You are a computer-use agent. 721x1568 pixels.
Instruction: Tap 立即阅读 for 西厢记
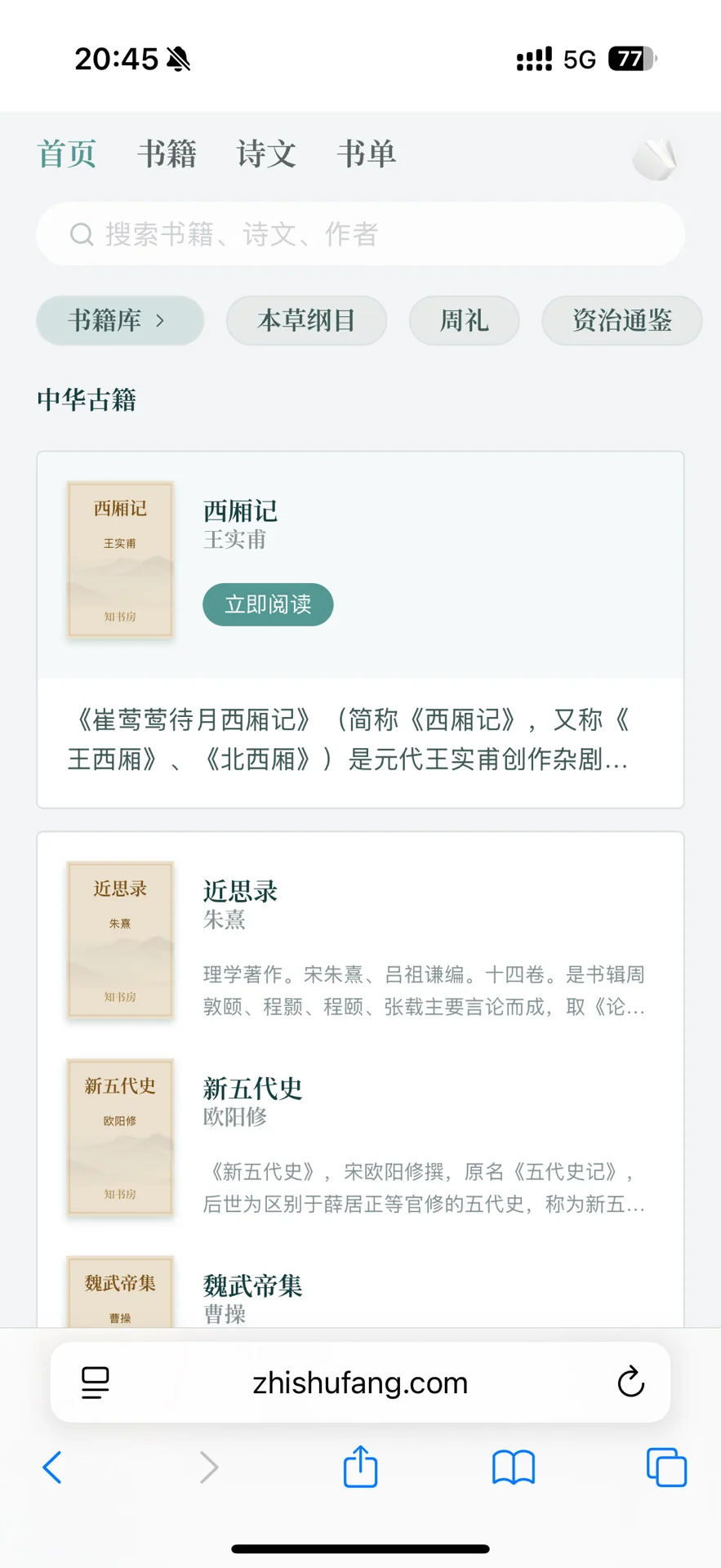[268, 604]
